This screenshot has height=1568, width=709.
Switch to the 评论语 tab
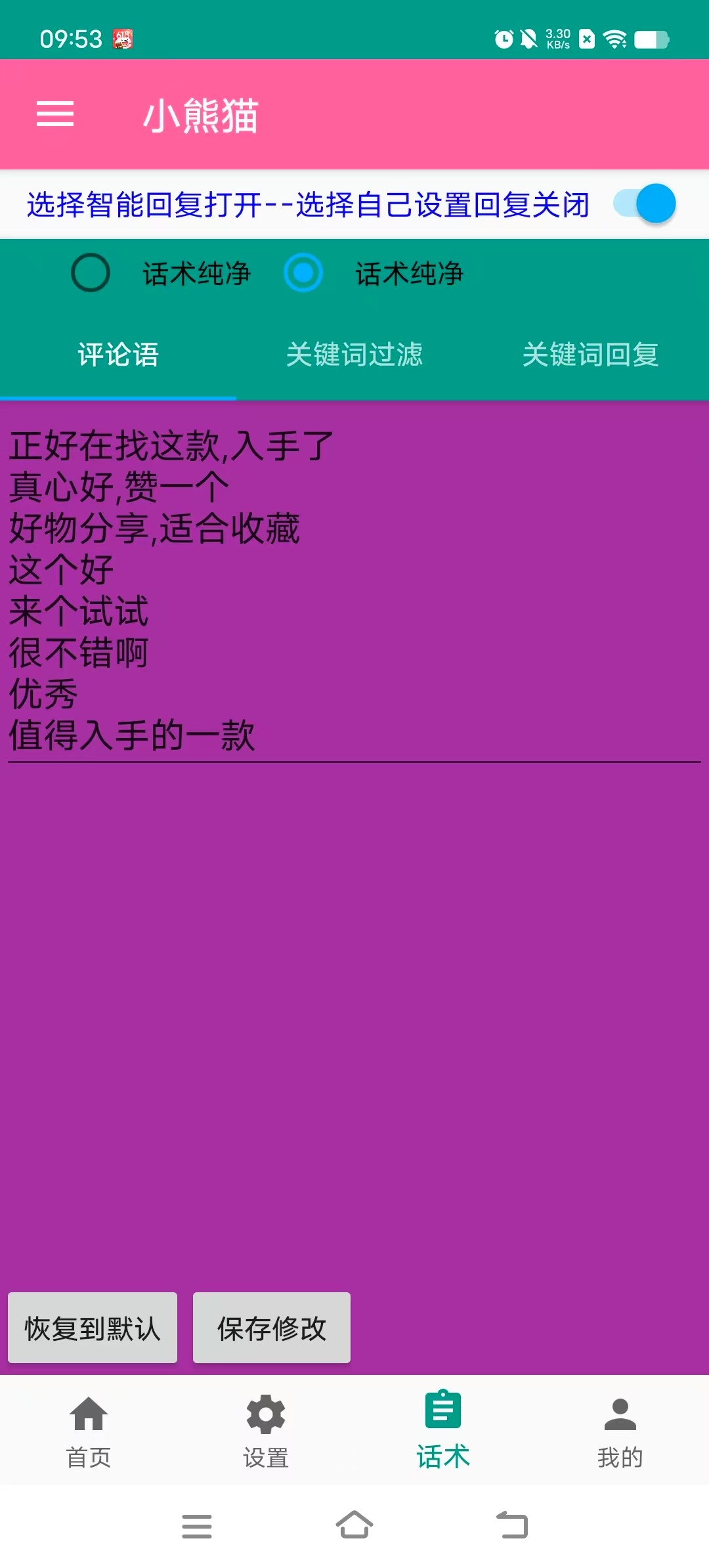coord(118,355)
